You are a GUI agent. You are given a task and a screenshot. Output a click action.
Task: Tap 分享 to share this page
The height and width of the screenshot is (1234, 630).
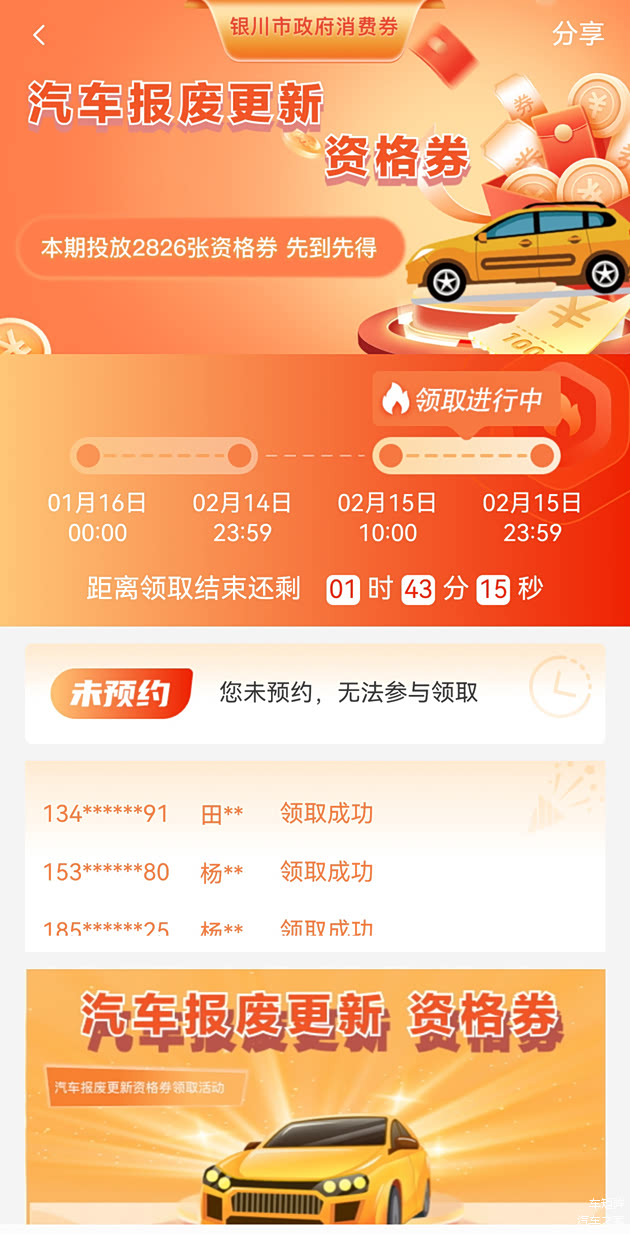(x=578, y=33)
